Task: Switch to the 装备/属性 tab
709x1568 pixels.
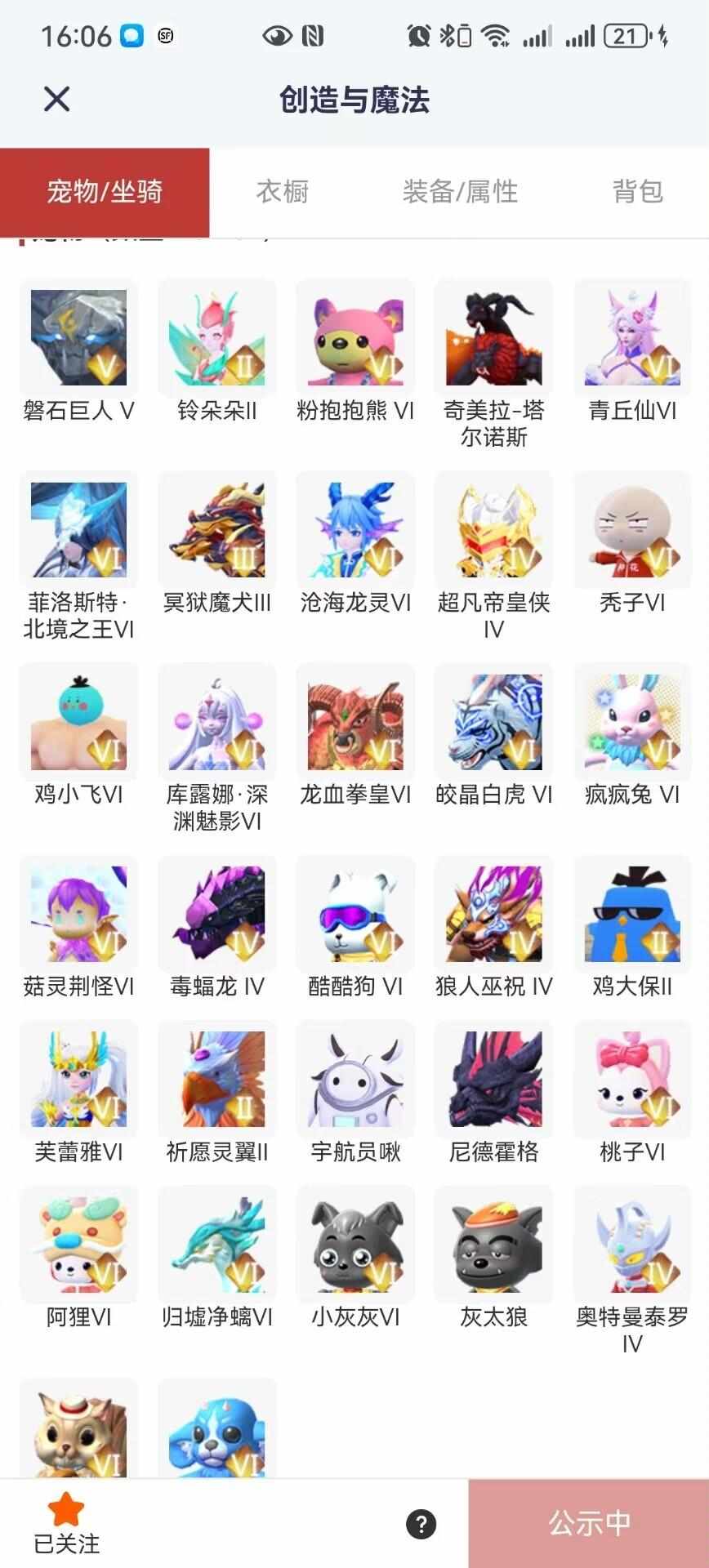Action: pos(460,192)
